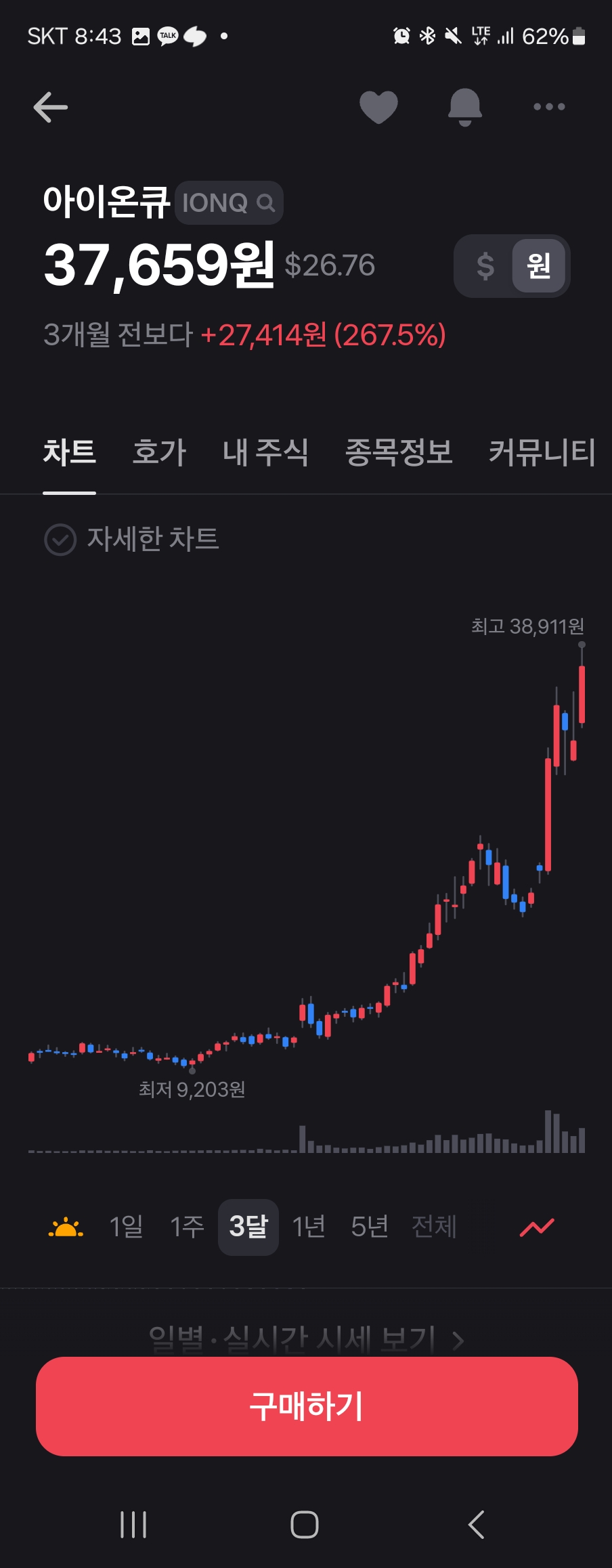The image size is (612, 1568).
Task: Set a price alert with the bell
Action: (x=464, y=107)
